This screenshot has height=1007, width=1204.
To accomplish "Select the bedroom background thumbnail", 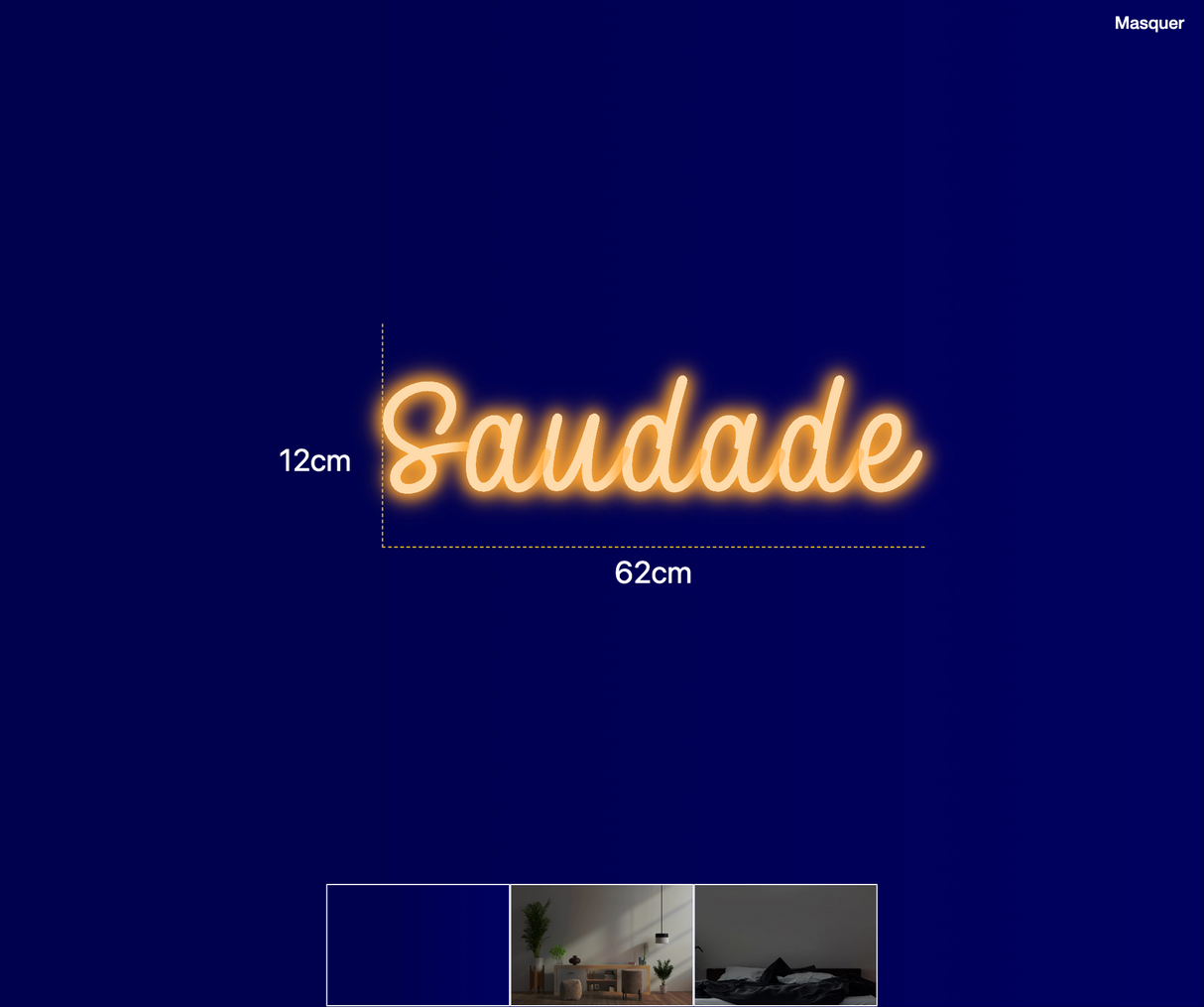I will [x=785, y=944].
